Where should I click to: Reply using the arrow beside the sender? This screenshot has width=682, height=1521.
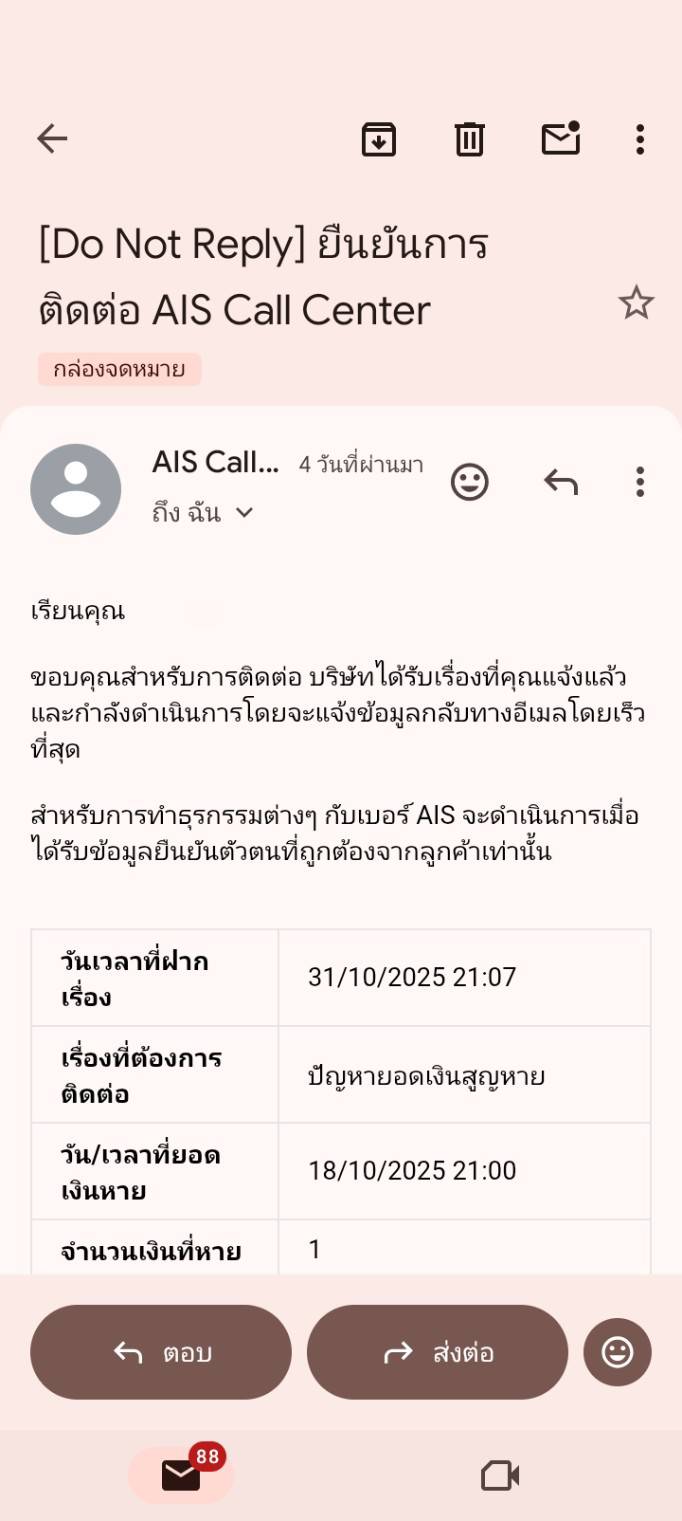click(x=561, y=482)
